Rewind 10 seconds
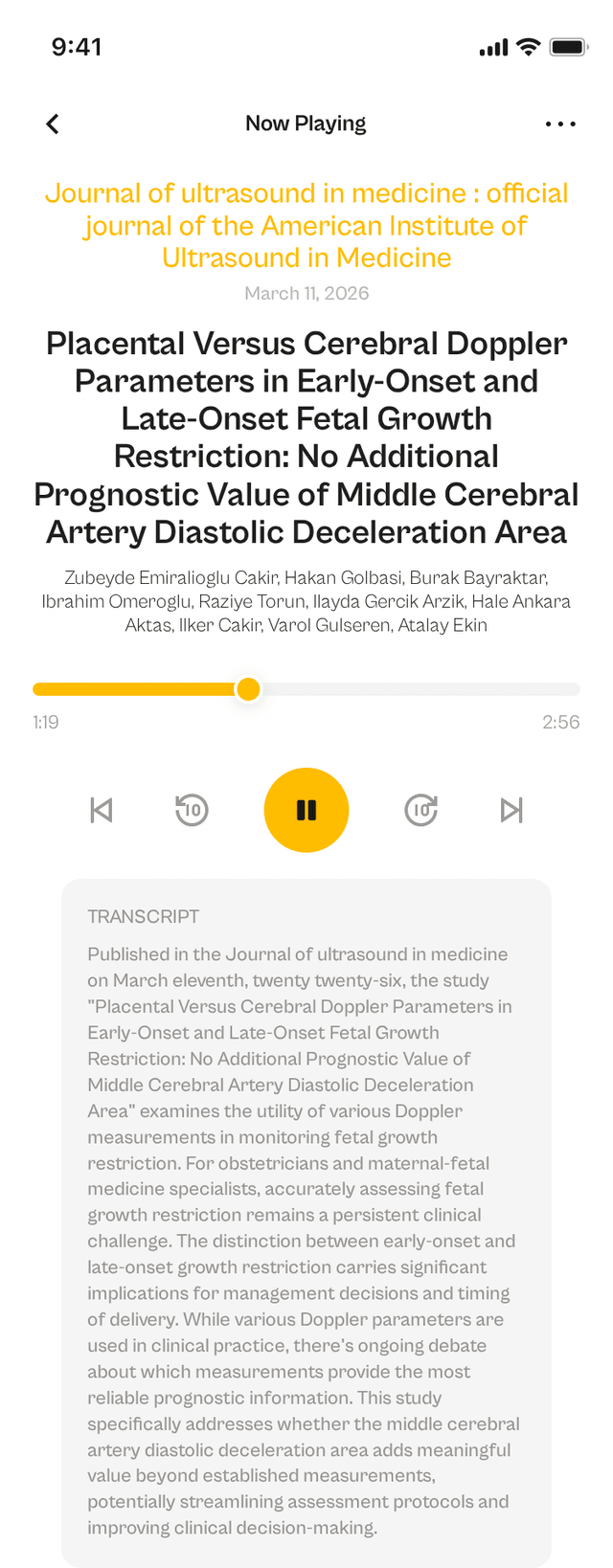This screenshot has height=1568, width=613. [192, 810]
